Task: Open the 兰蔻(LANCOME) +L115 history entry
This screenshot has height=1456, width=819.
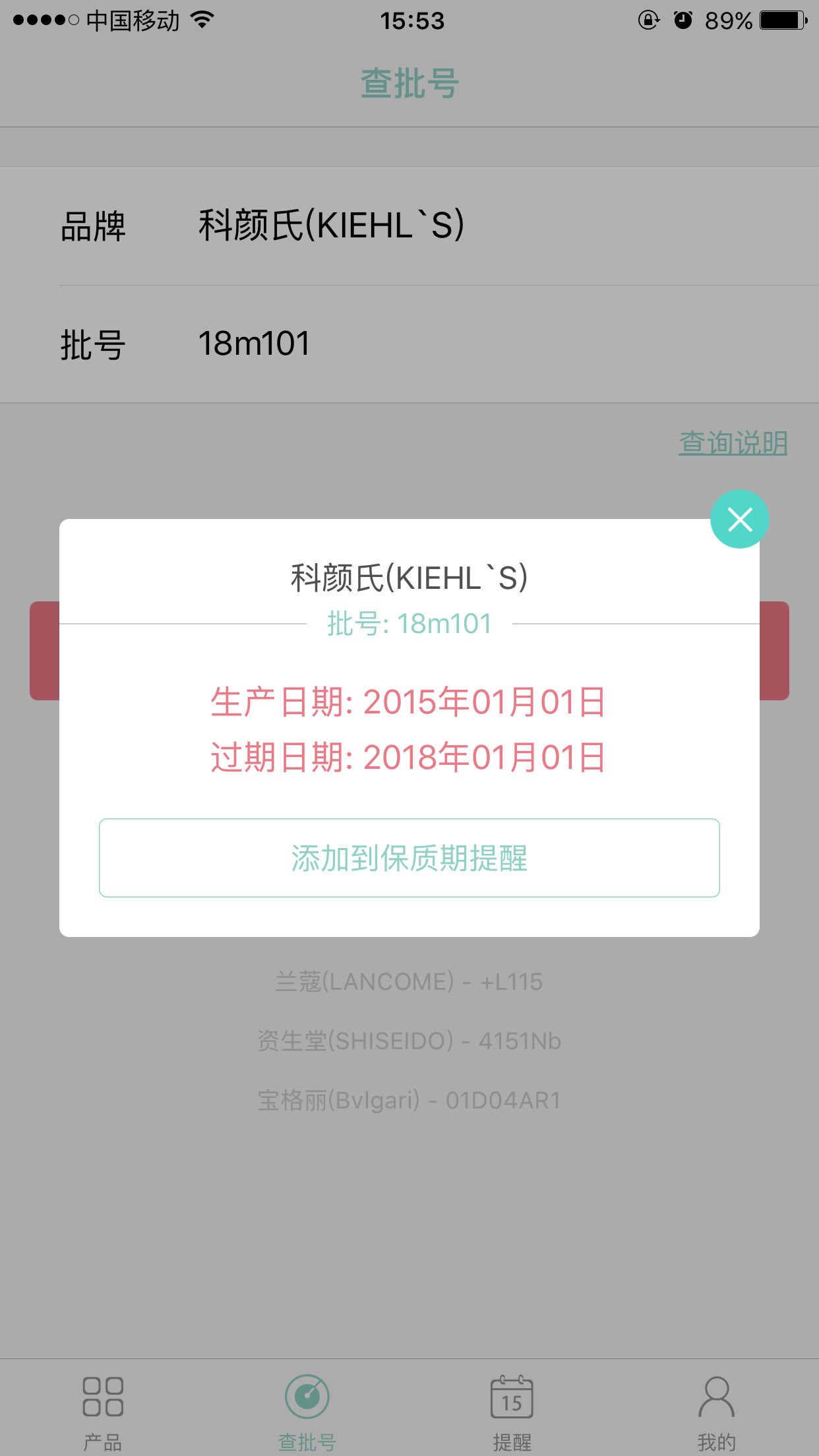Action: [409, 982]
